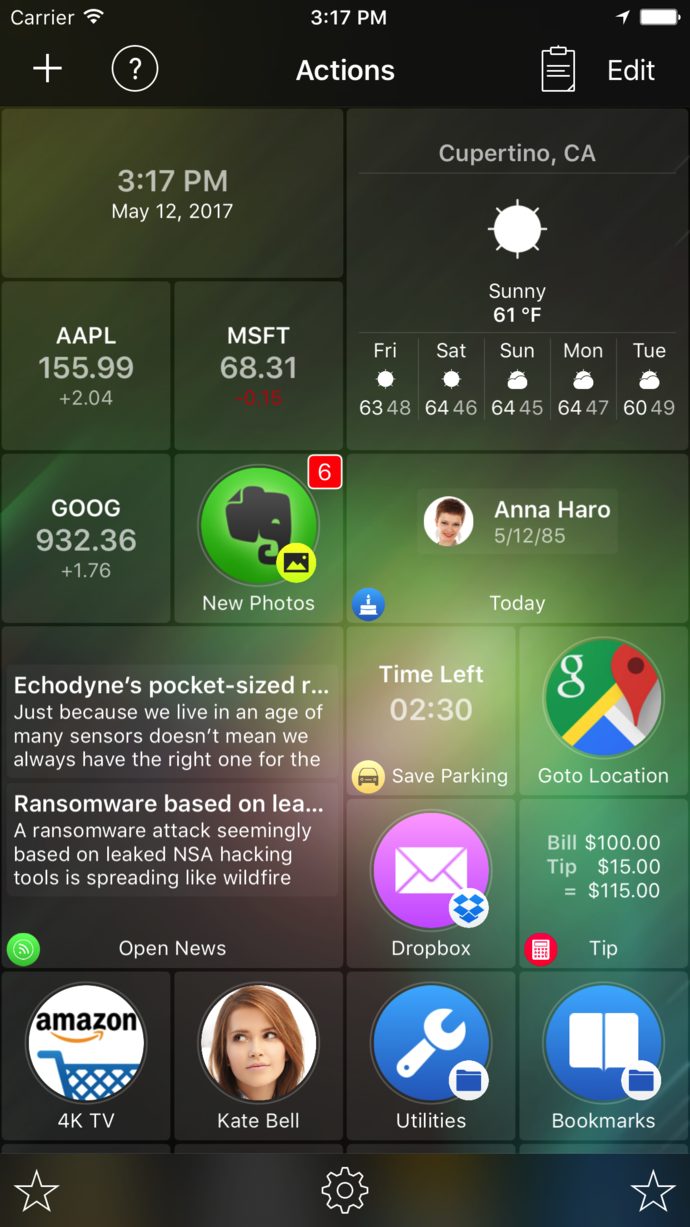Launch the Goto Location action

point(603,700)
